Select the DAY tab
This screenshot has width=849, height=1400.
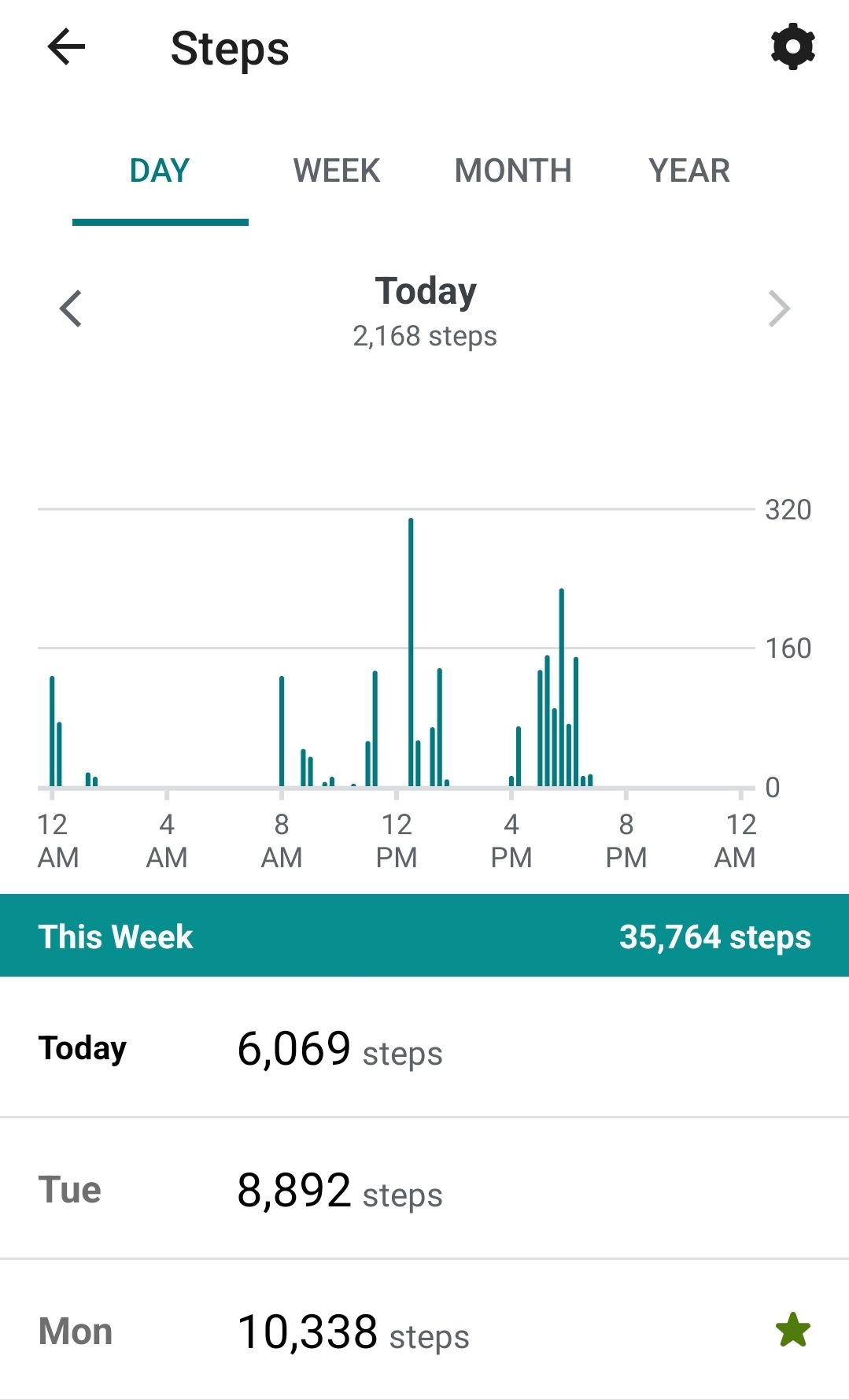(x=160, y=171)
